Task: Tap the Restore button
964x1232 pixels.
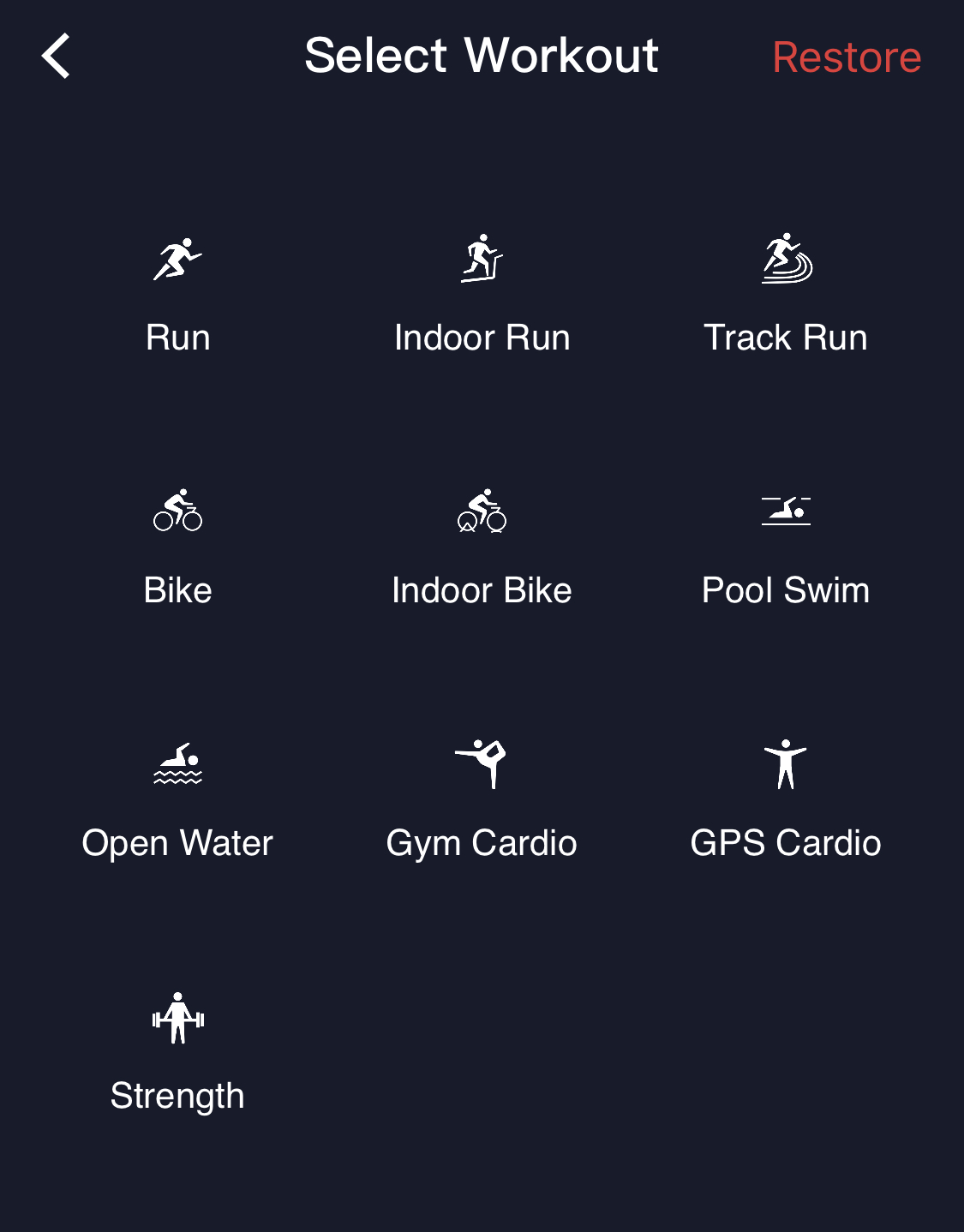Action: click(846, 57)
